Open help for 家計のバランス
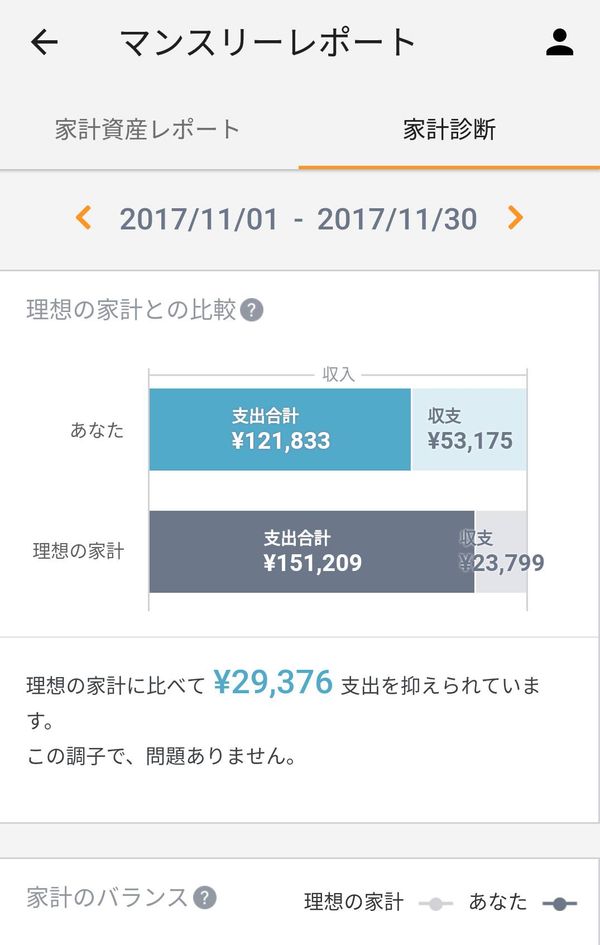 205,898
